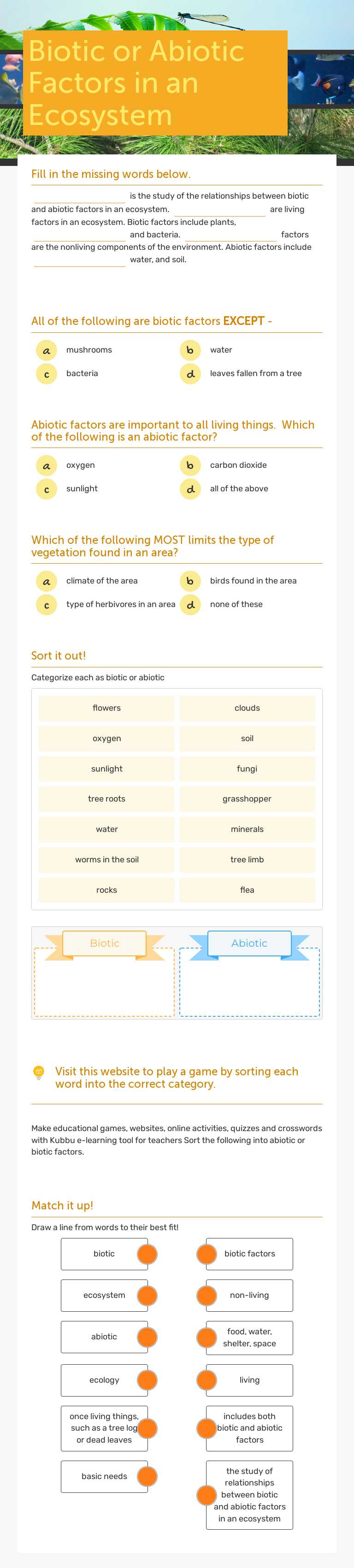
Task: Select the "grasshopper" sorting tile
Action: click(x=247, y=799)
